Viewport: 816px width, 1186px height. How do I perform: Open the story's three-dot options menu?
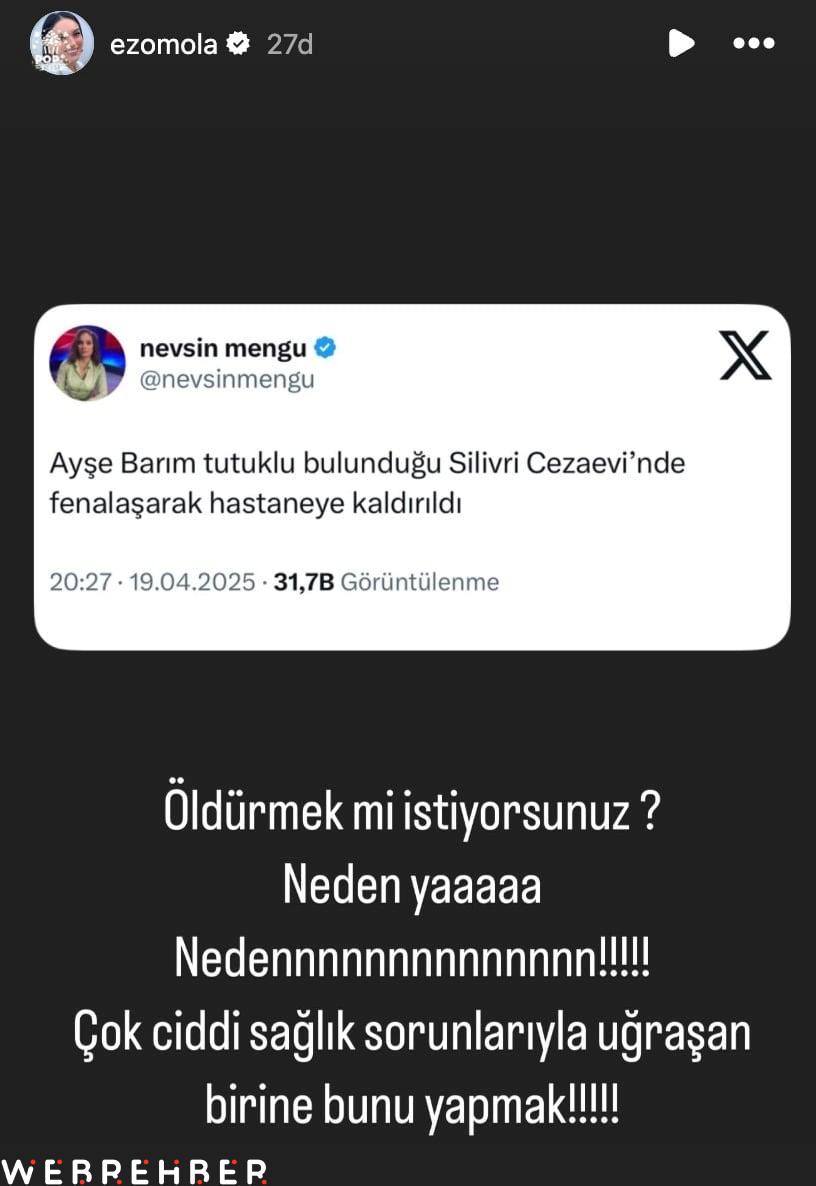coord(753,43)
